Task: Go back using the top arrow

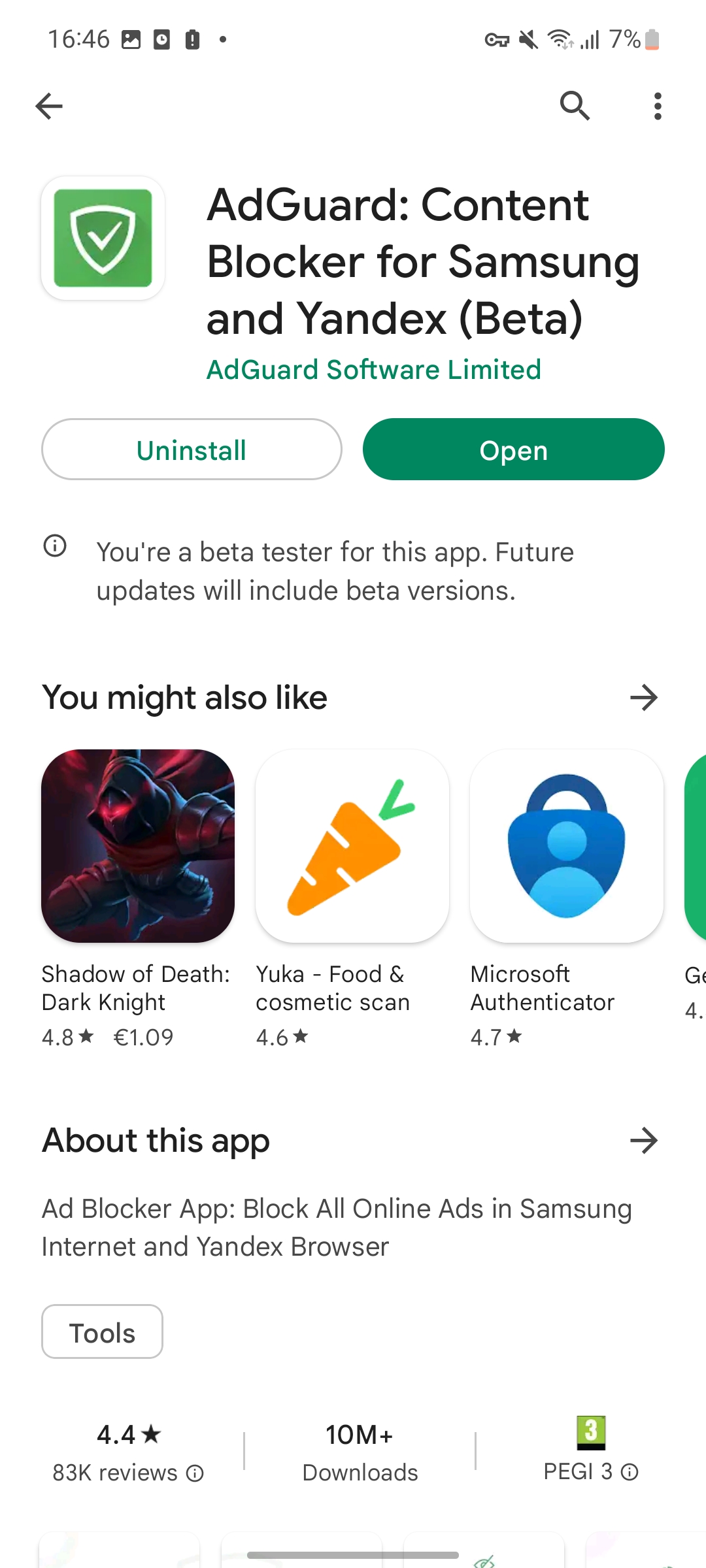Action: (49, 106)
